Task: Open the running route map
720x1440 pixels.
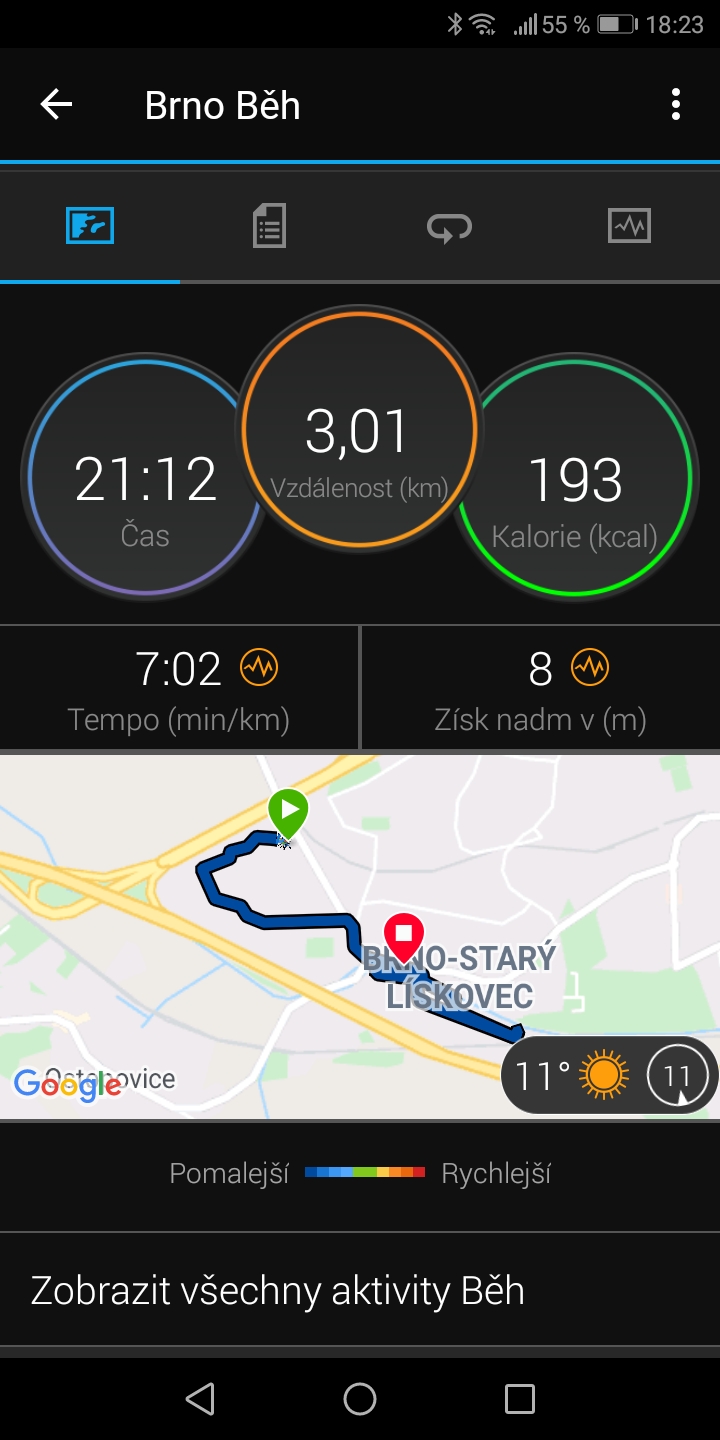Action: coord(360,936)
